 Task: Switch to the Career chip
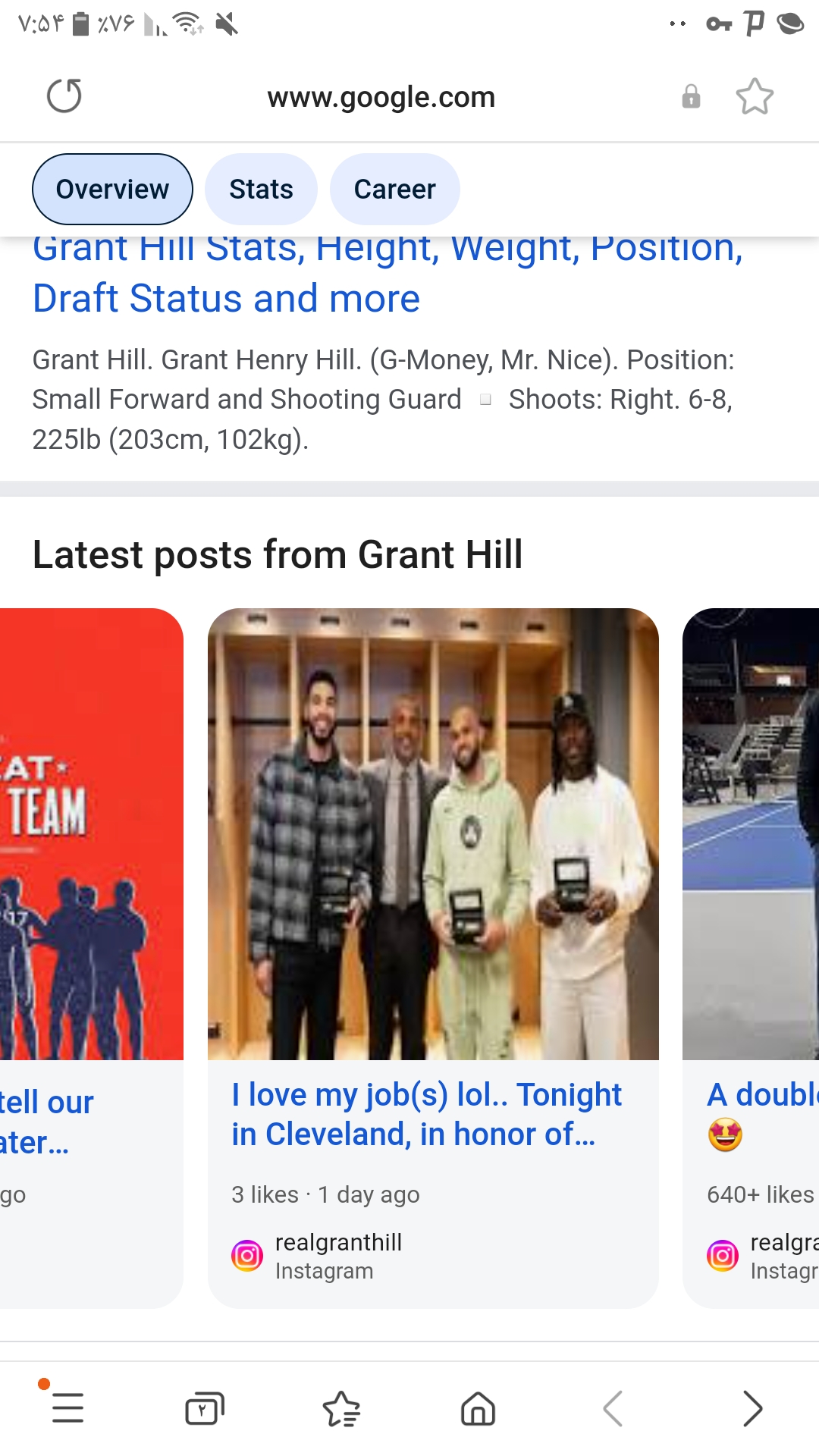point(394,190)
